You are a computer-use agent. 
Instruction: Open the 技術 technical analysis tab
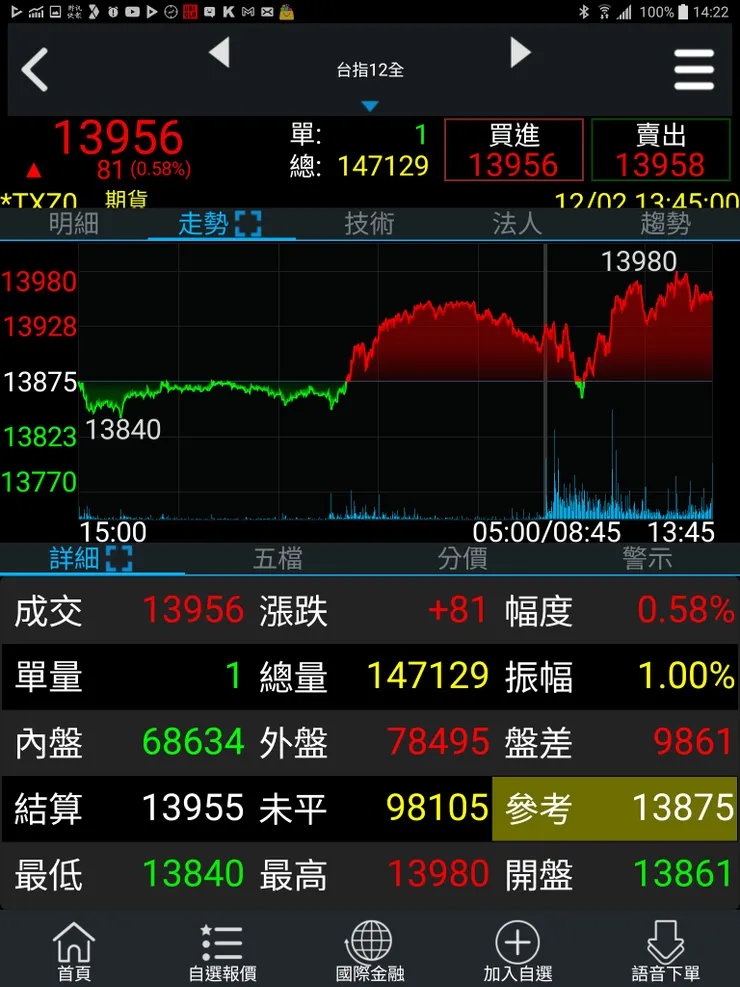tap(370, 224)
